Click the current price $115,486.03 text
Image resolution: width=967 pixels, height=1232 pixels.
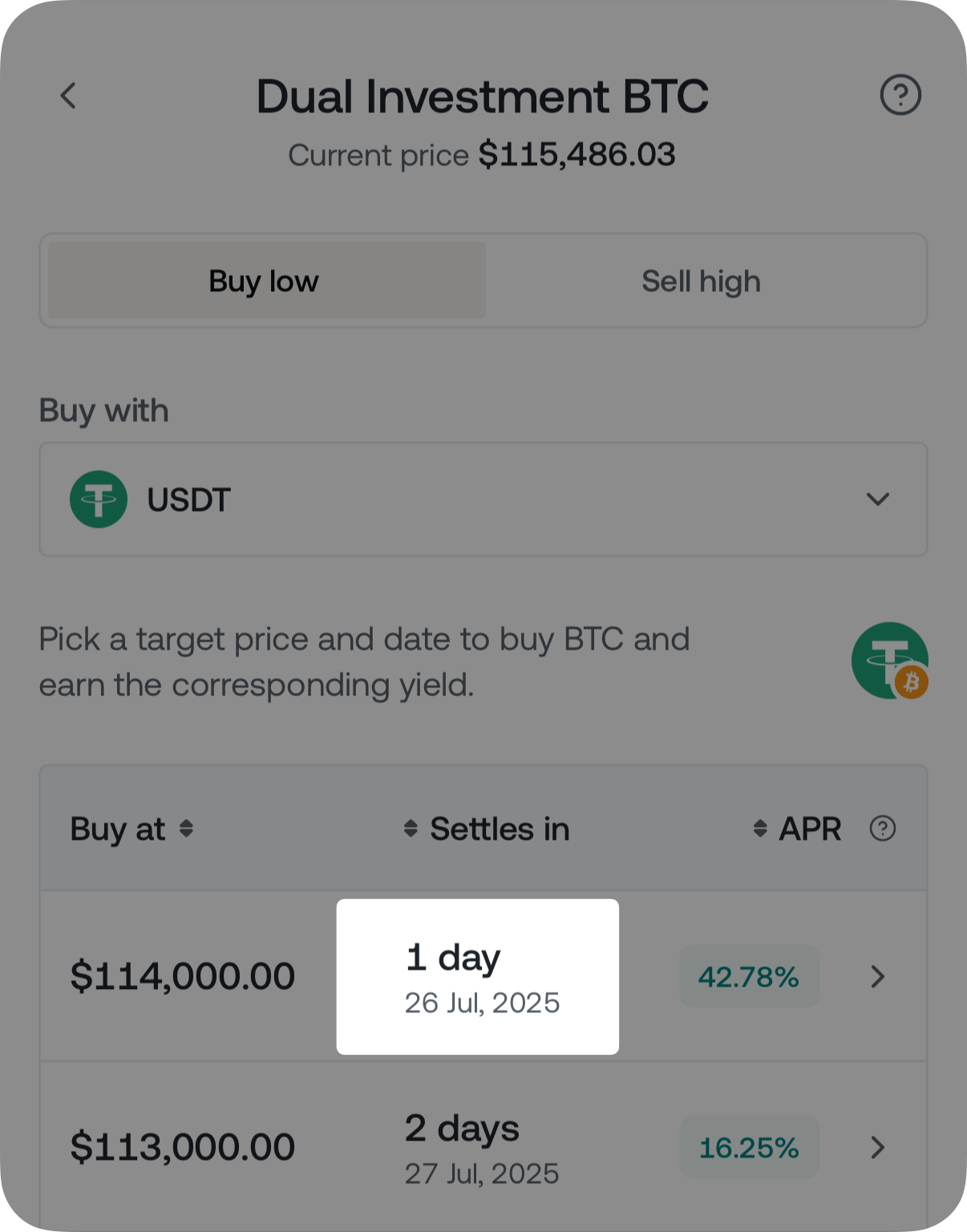click(483, 154)
